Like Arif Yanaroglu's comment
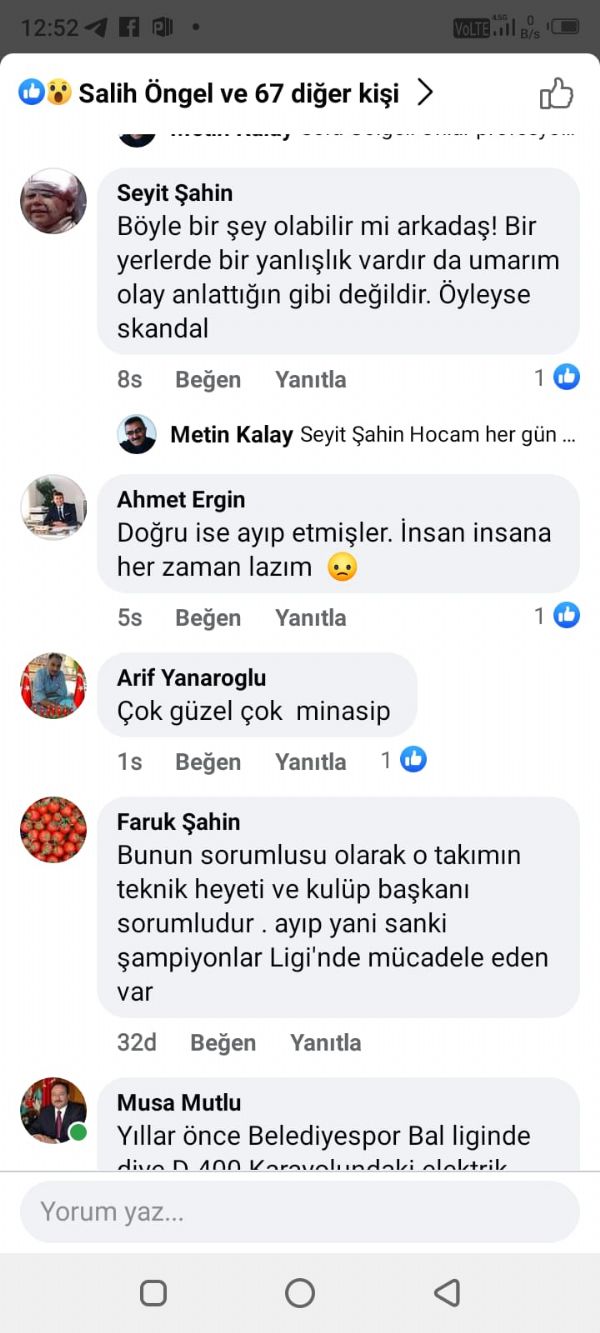 (208, 762)
